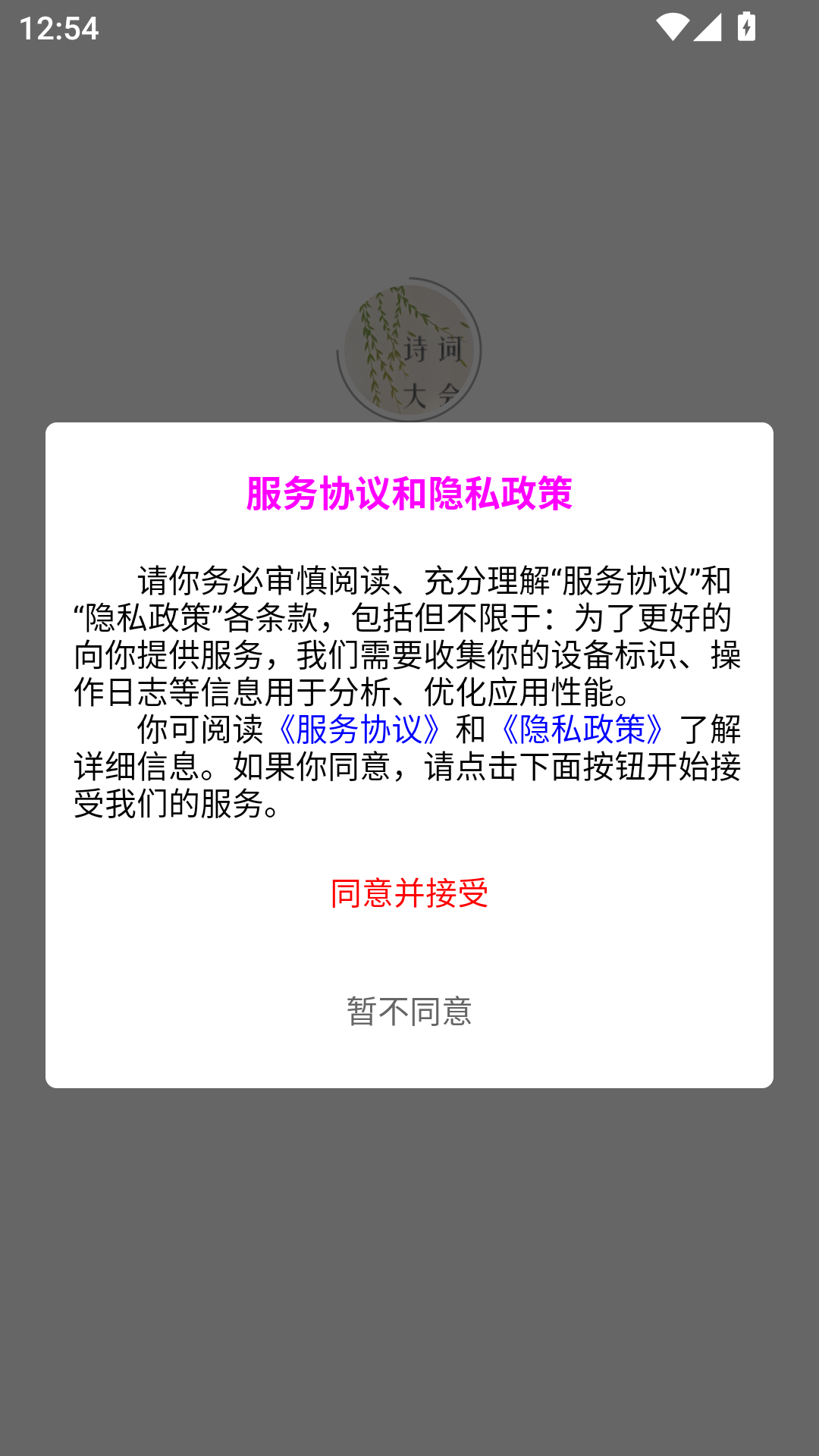
Task: Open the 《服务协议》 link
Action: [x=361, y=730]
